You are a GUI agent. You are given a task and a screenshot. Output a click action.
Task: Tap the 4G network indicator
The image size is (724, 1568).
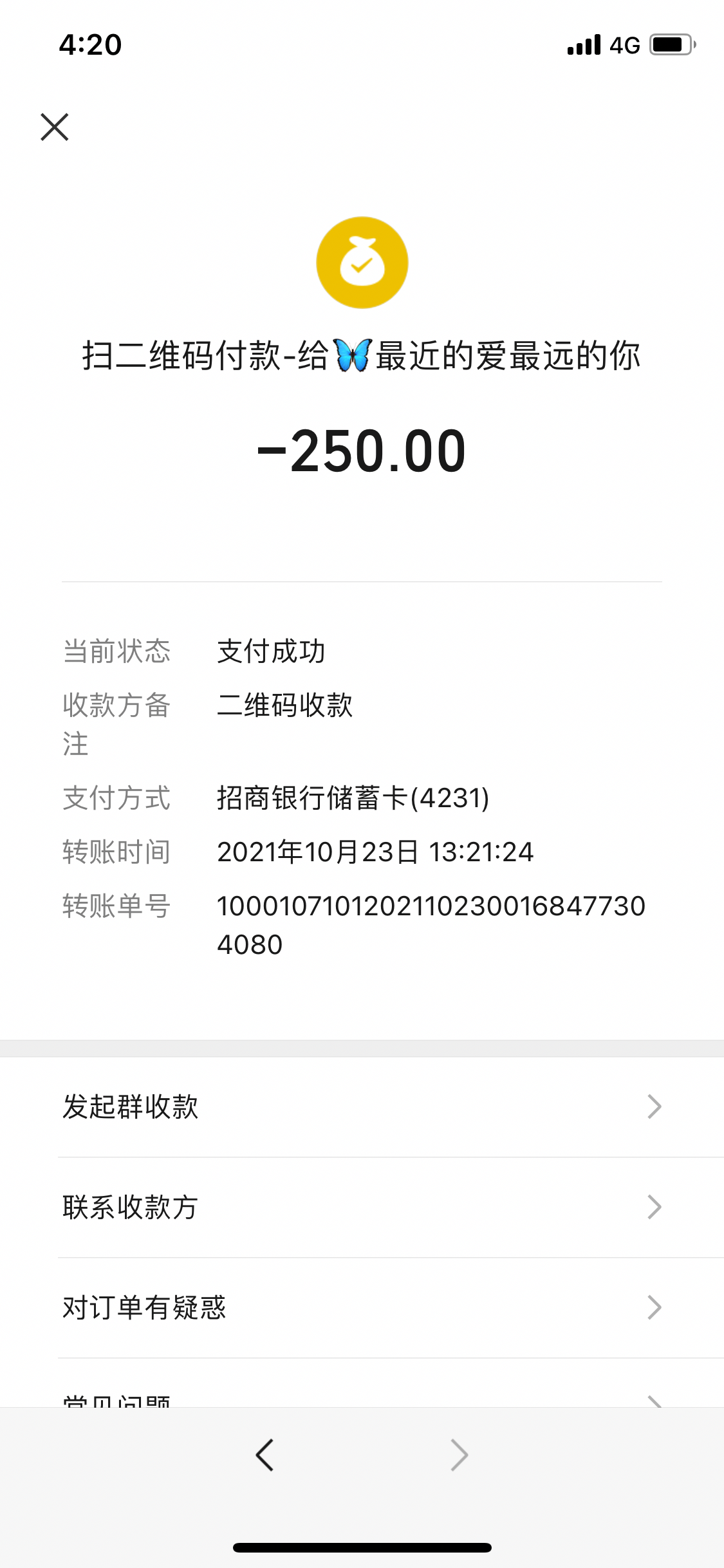tap(624, 44)
